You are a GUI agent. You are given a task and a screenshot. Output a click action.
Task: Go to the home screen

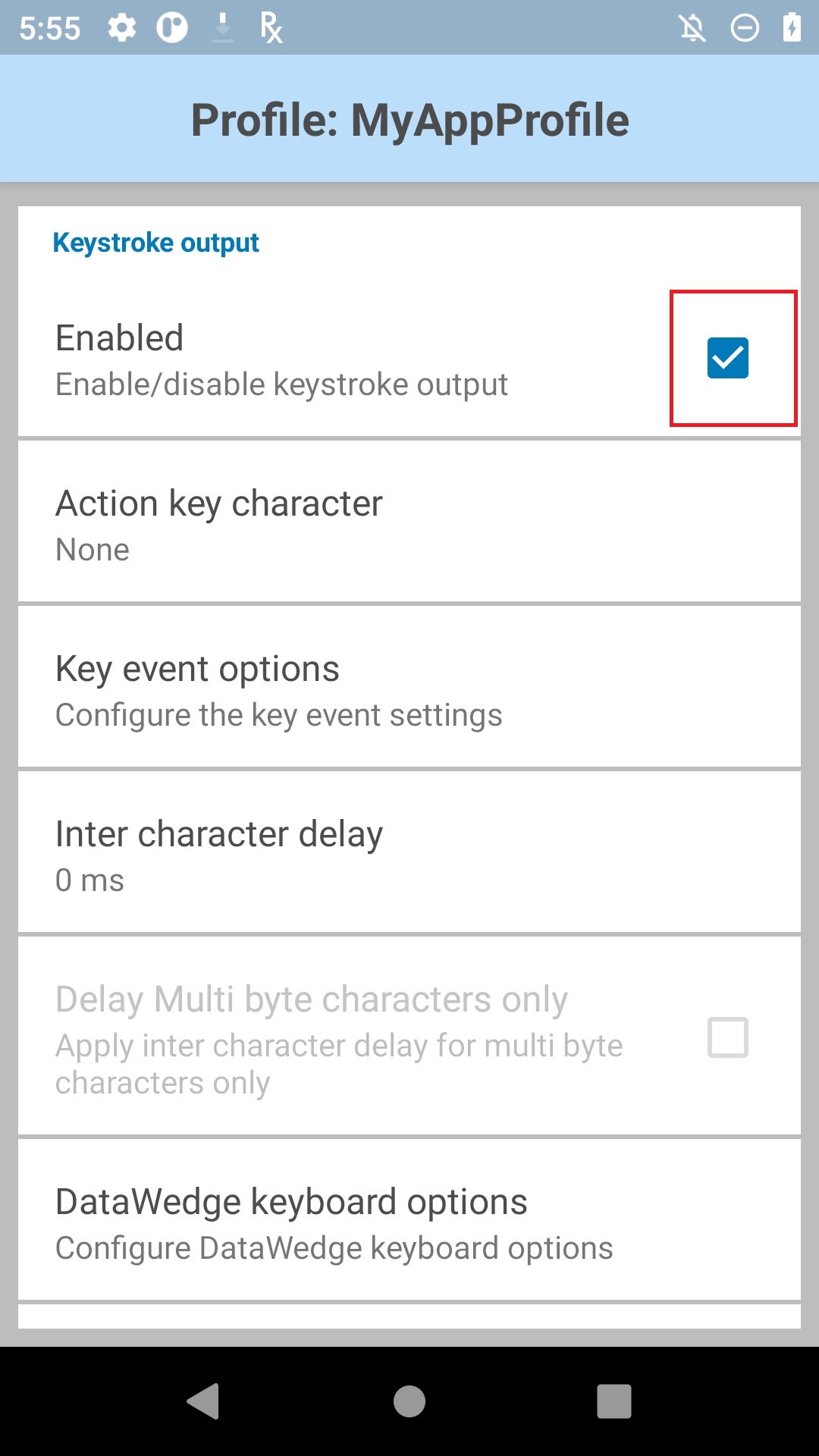click(409, 1401)
